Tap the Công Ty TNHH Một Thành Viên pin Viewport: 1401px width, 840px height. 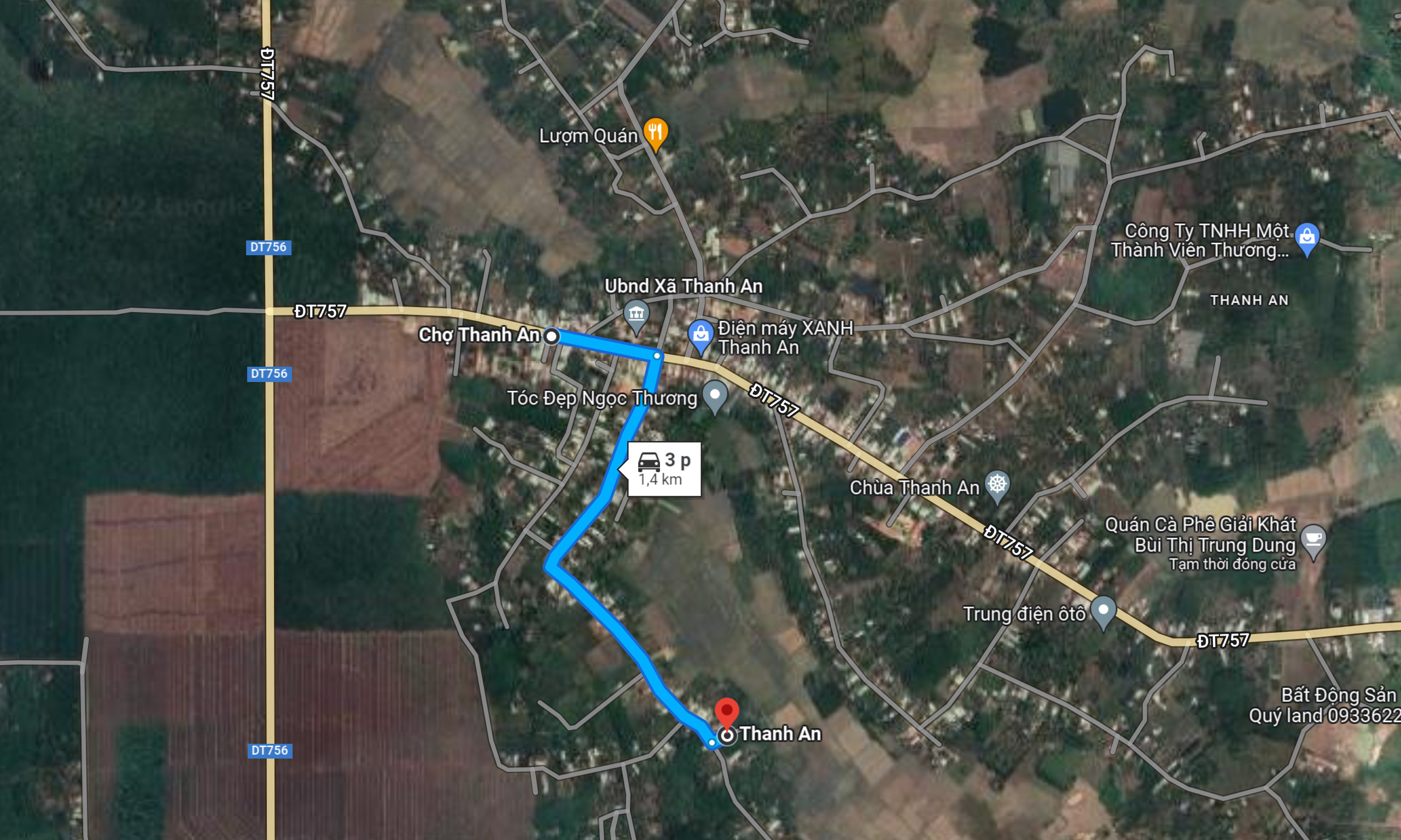(1306, 238)
